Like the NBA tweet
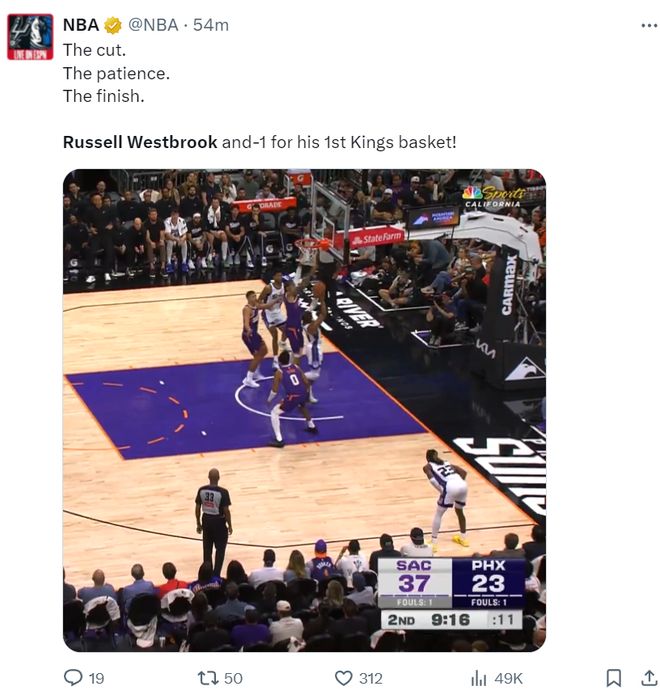 345,678
